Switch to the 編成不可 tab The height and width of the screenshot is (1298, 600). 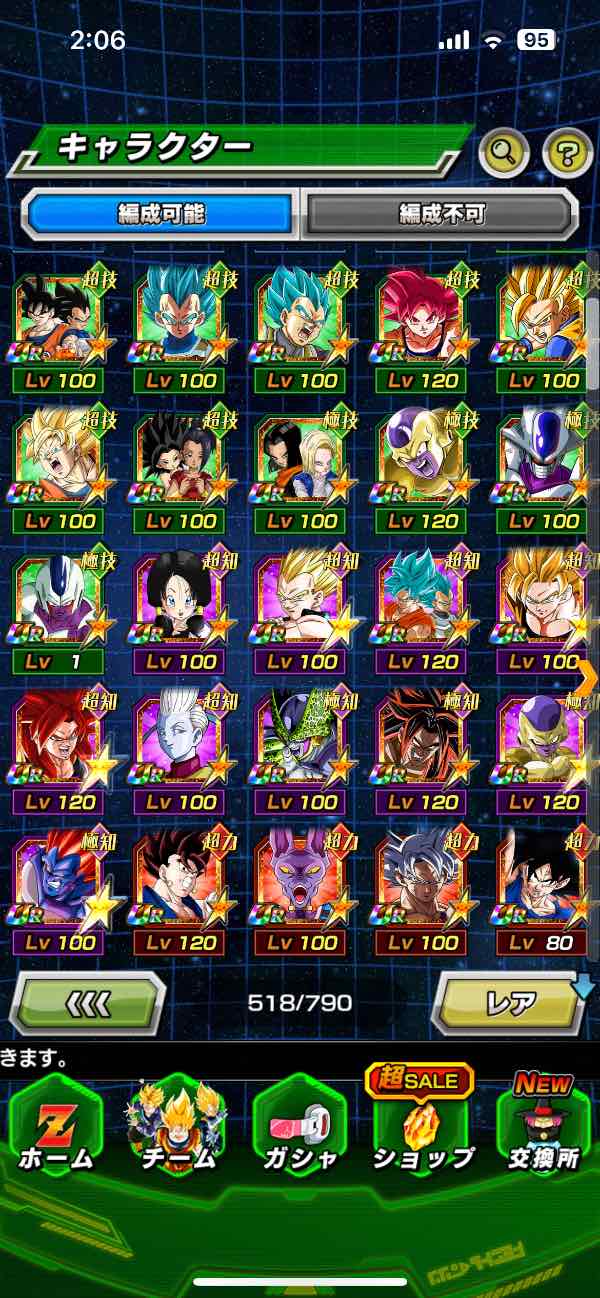441,214
